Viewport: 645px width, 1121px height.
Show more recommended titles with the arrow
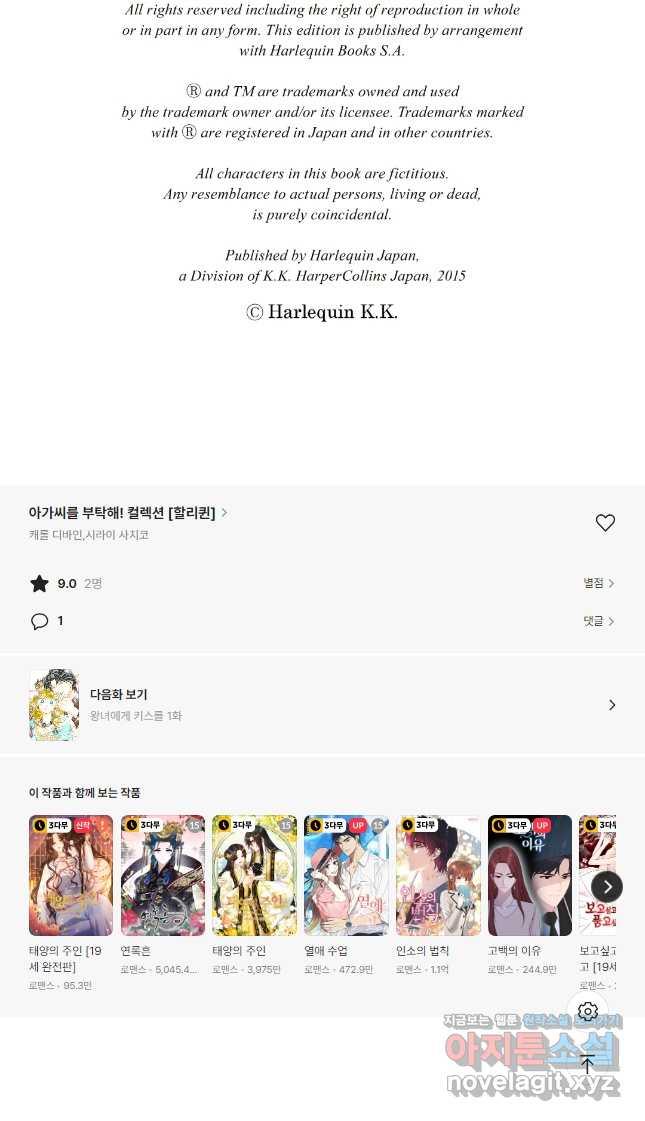(606, 886)
